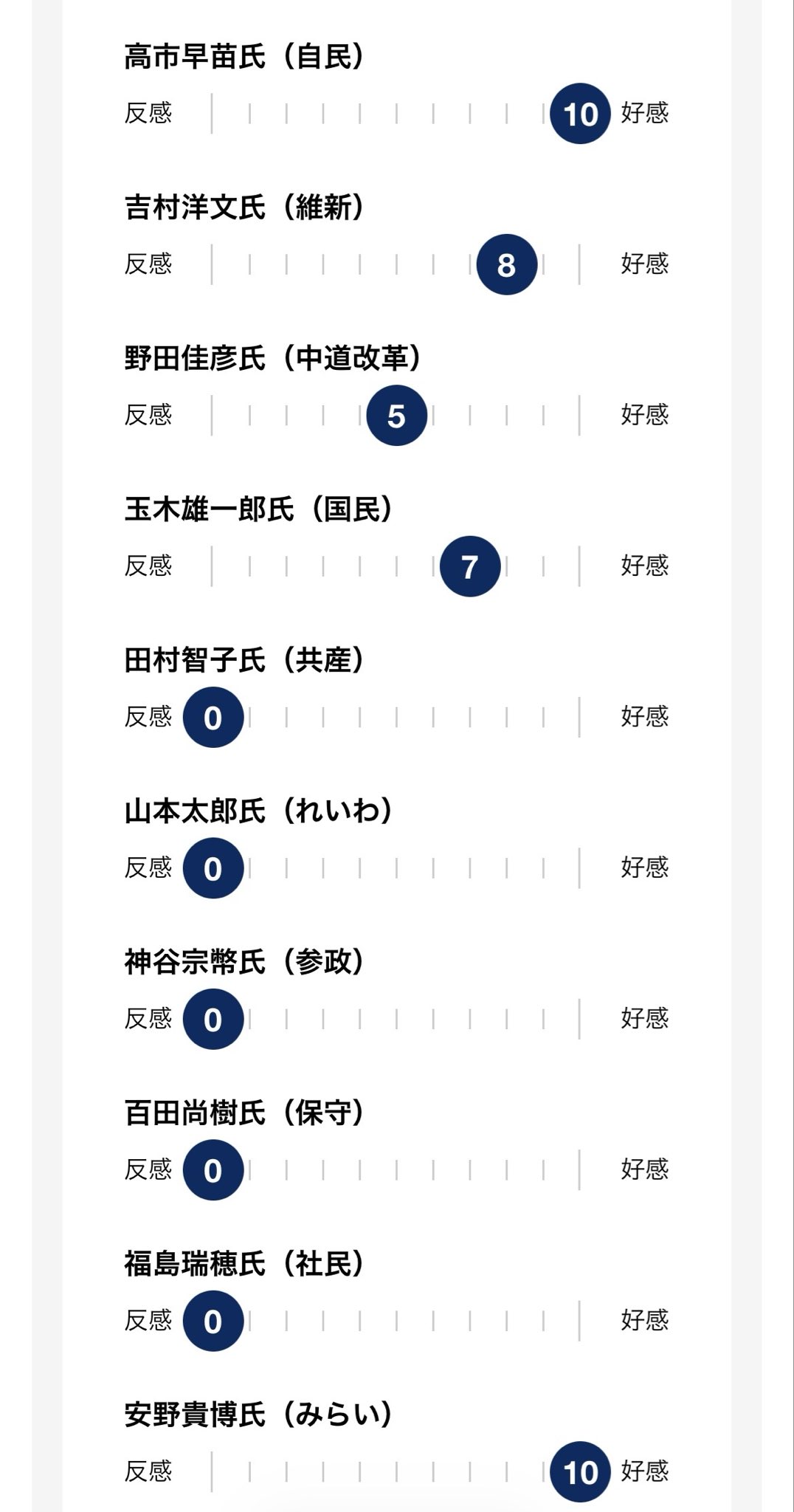Tap the 田村智子氏 slider handle at 0
The height and width of the screenshot is (1512, 794).
point(213,717)
